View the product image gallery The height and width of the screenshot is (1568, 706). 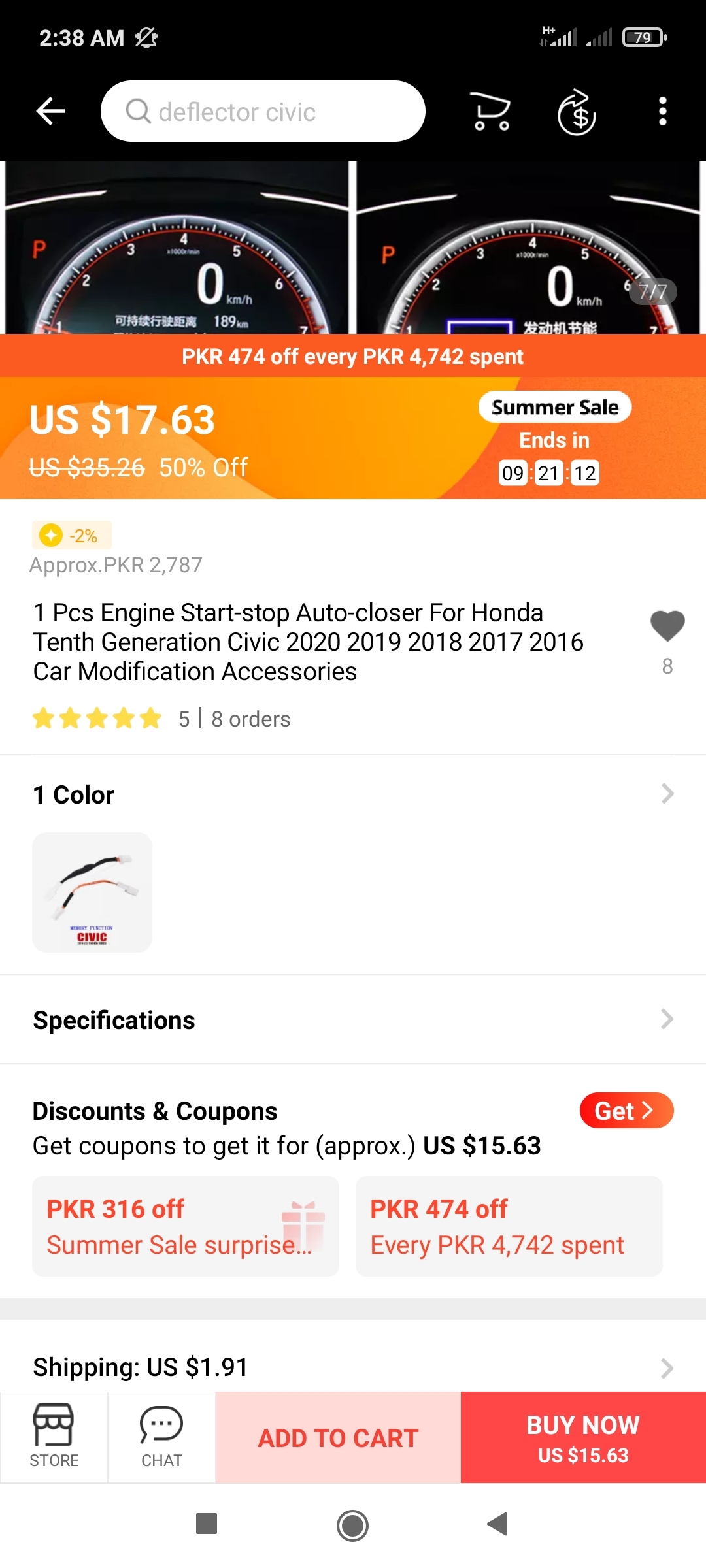pos(353,248)
